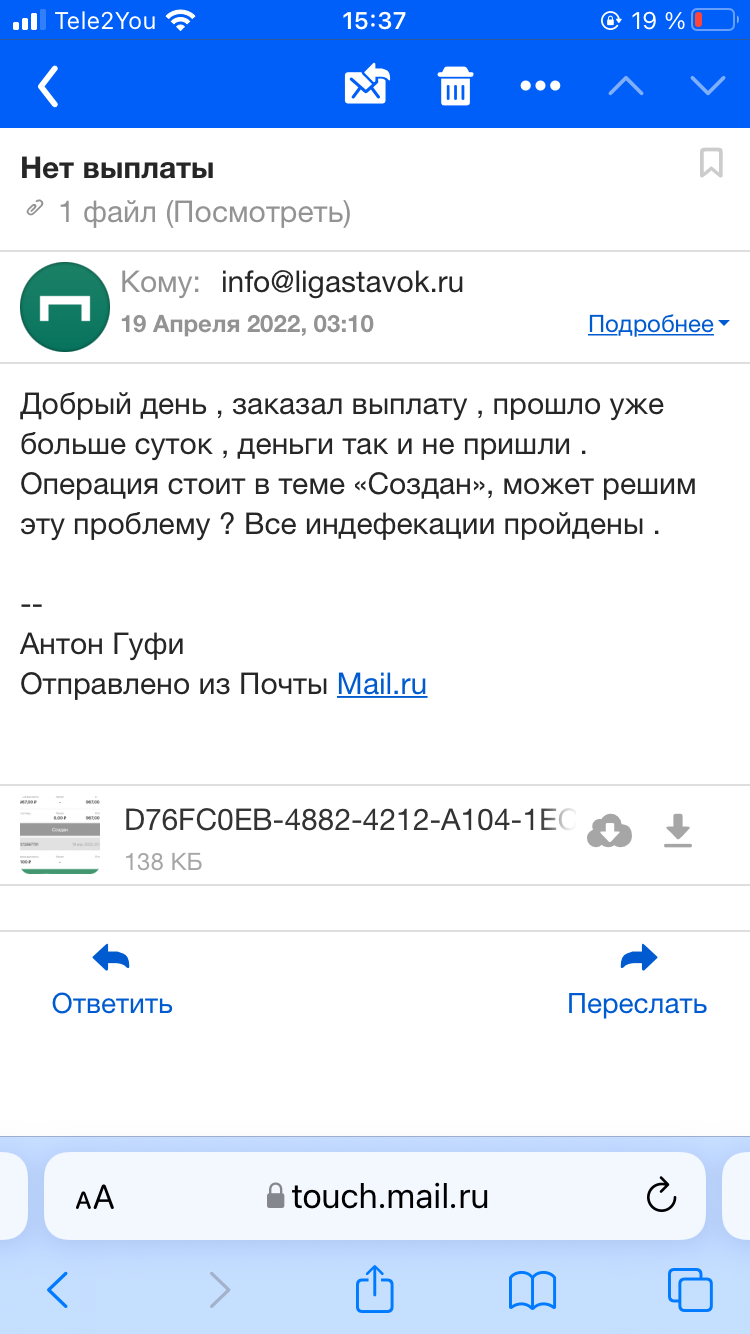The height and width of the screenshot is (1334, 750).
Task: Open Safari tabs overview
Action: click(x=689, y=1289)
